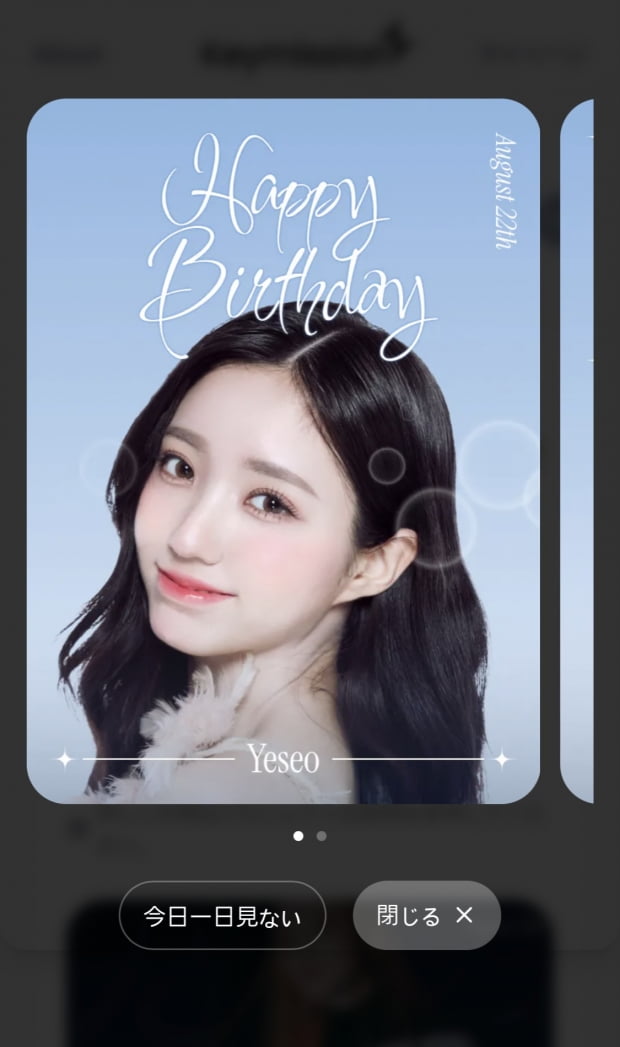Image resolution: width=620 pixels, height=1047 pixels.
Task: Close the popup with 閉じる button
Action: tap(426, 915)
